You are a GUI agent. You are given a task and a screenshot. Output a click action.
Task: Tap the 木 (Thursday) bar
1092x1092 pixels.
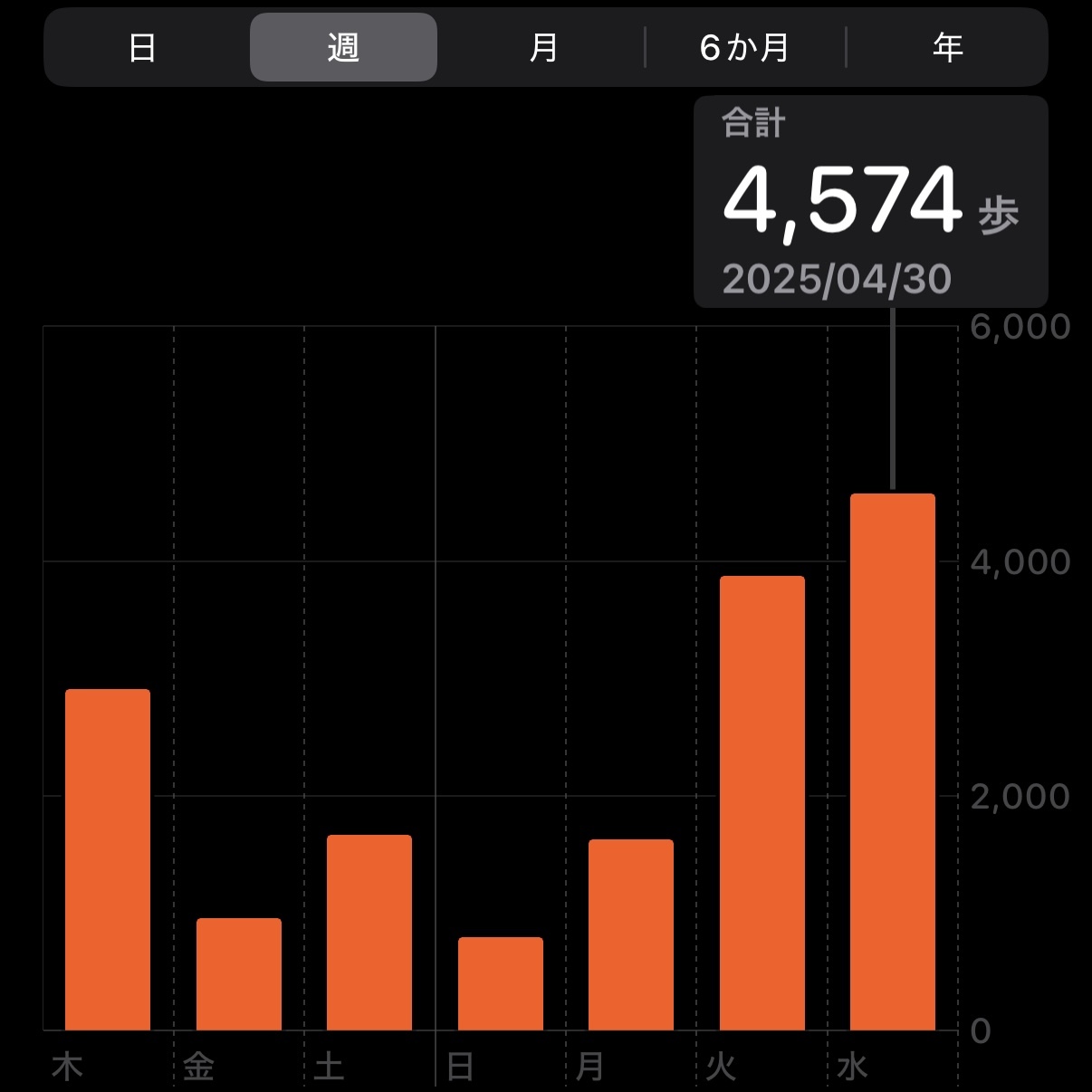pyautogui.click(x=108, y=859)
